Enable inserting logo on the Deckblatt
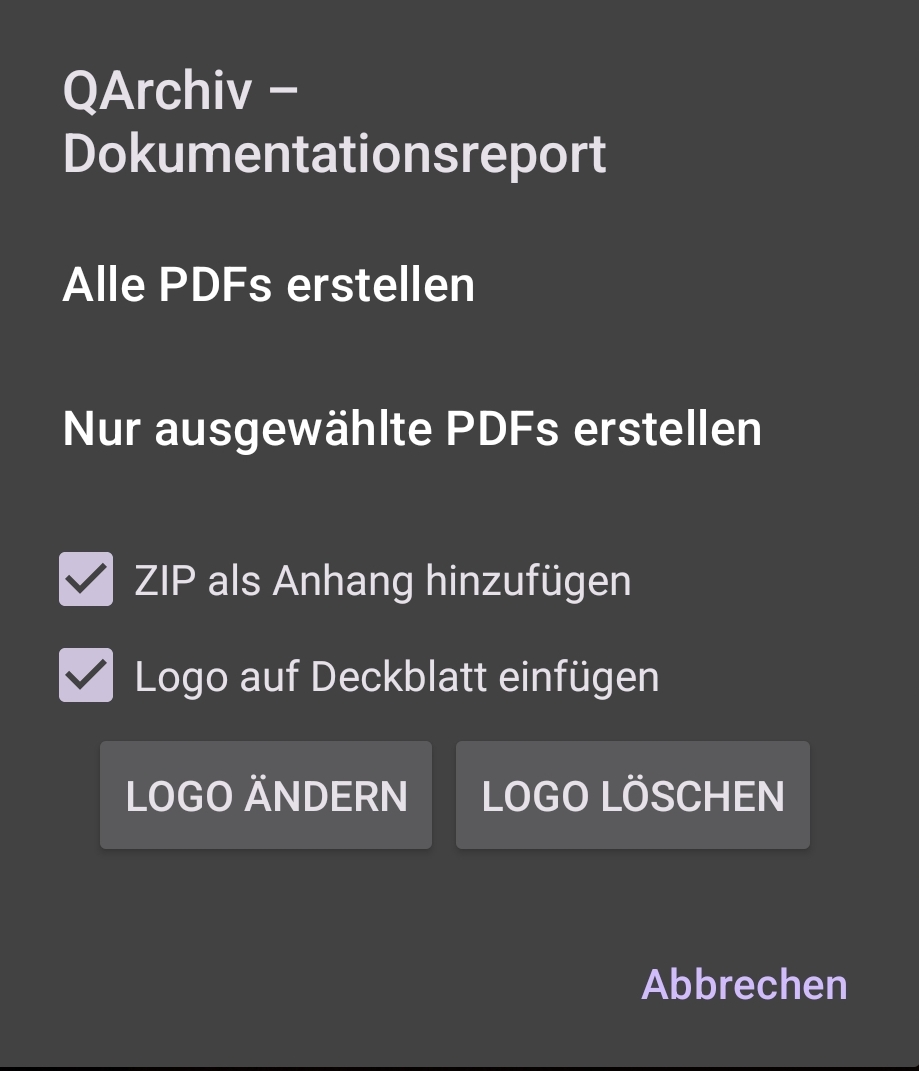The image size is (919, 1071). click(x=85, y=675)
